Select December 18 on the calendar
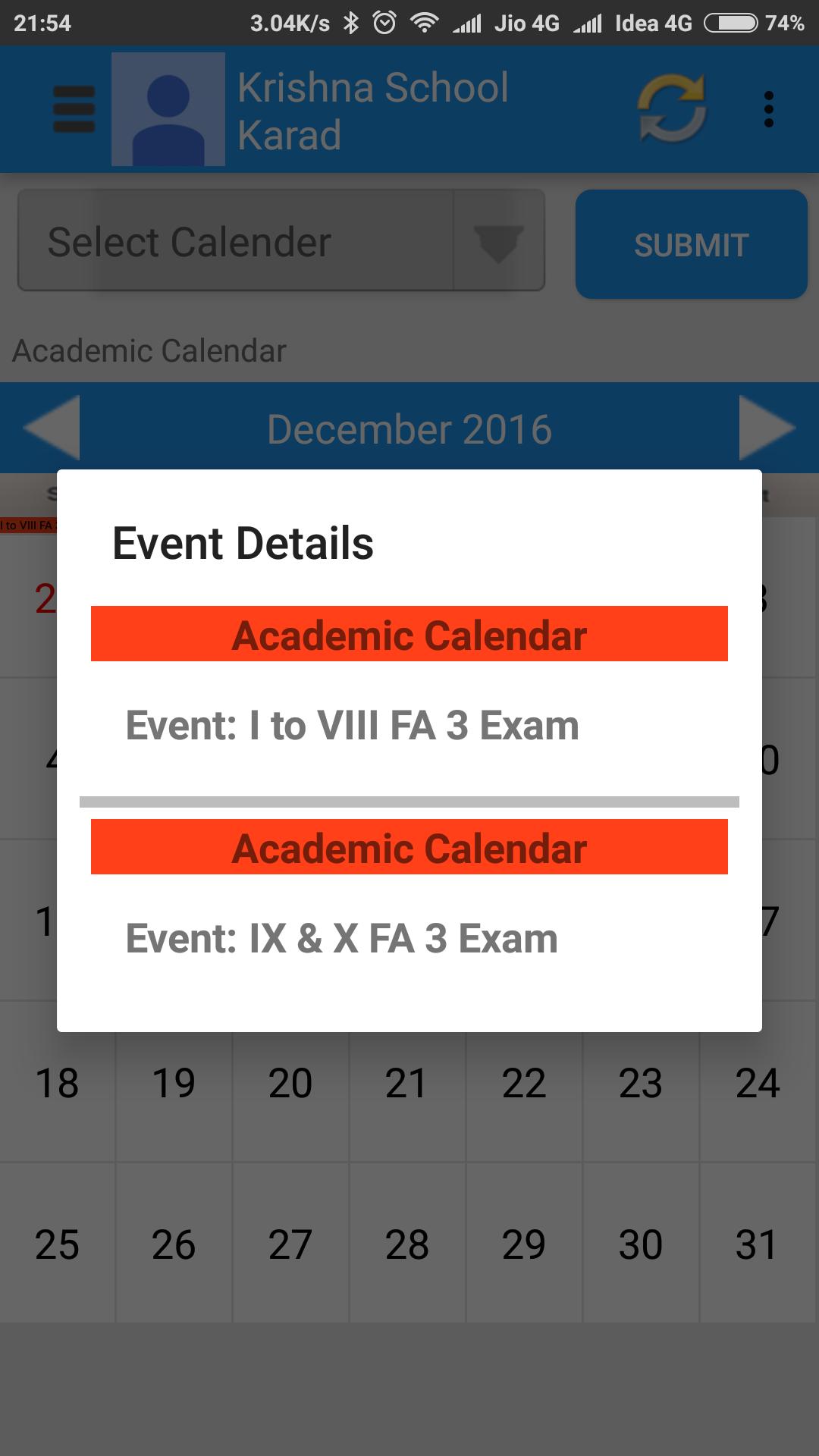Viewport: 819px width, 1456px height. [x=58, y=1083]
